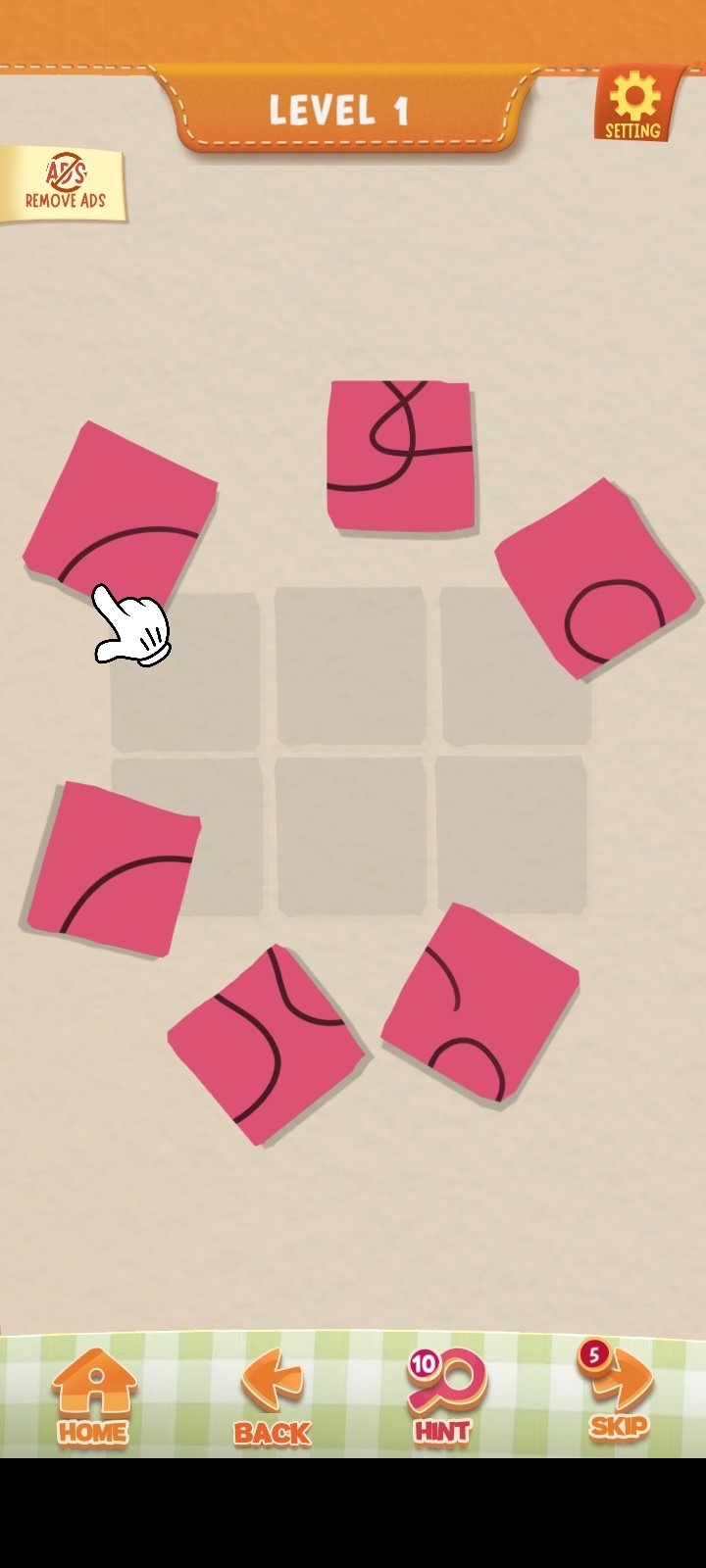
Task: Open the Setting gear
Action: [x=633, y=105]
